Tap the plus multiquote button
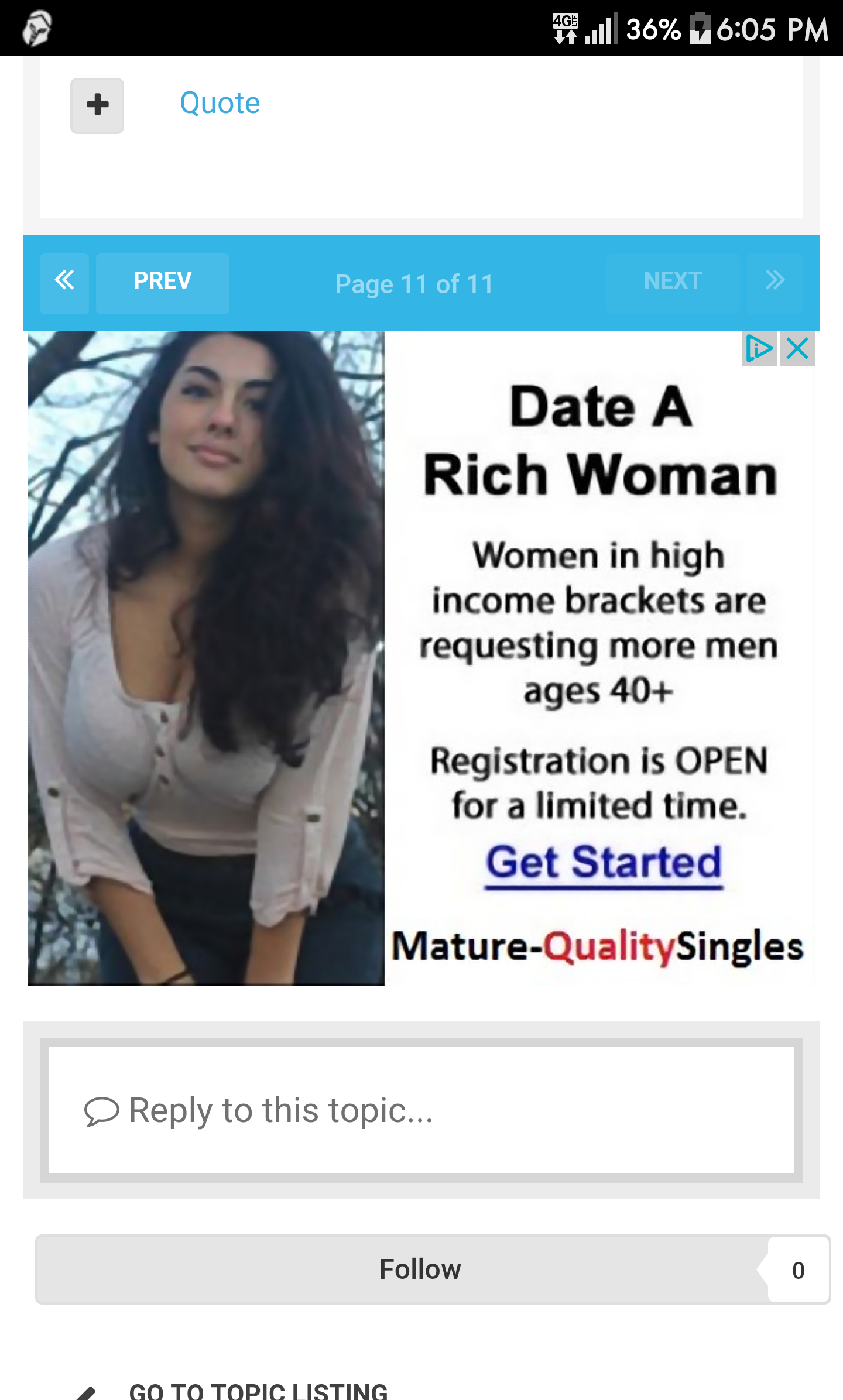Image resolution: width=843 pixels, height=1400 pixels. (x=97, y=105)
